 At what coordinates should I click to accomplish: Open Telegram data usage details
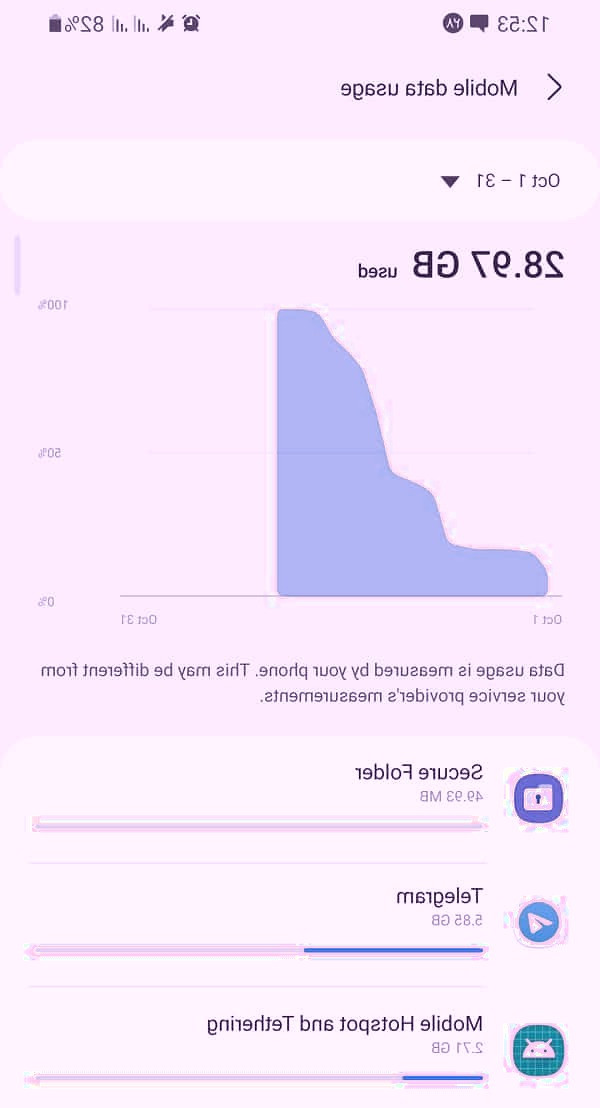tap(300, 920)
